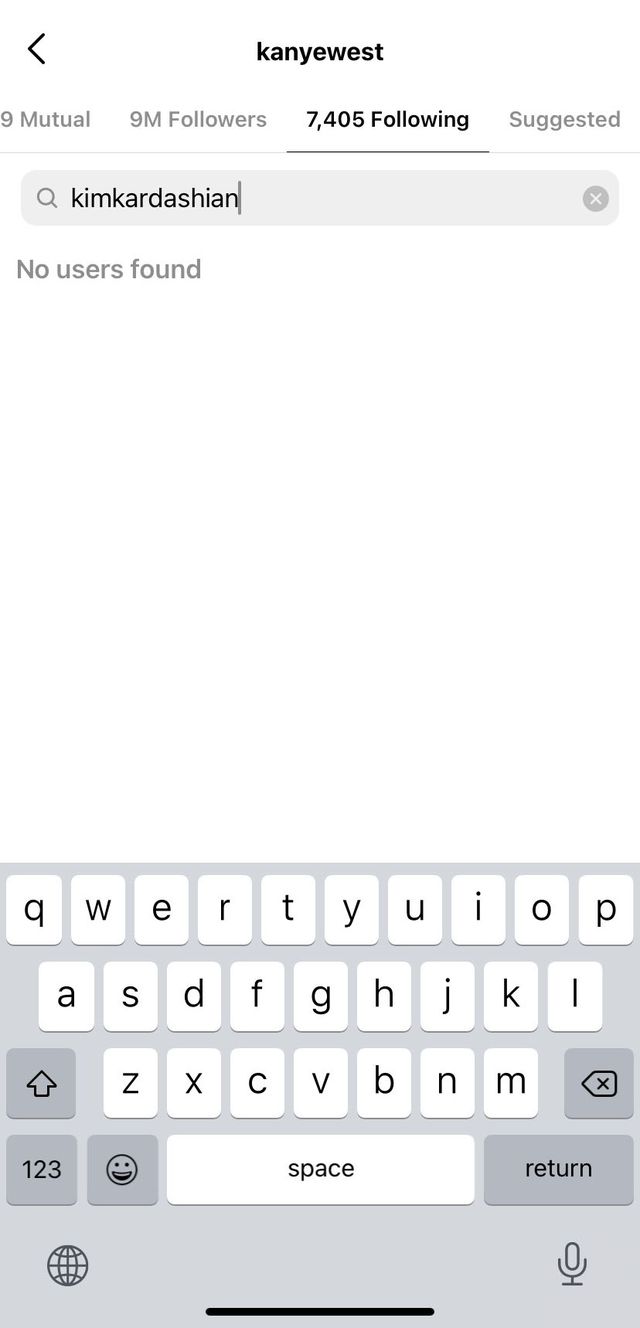This screenshot has width=640, height=1328.
Task: Open the 9M Followers tab
Action: coord(198,119)
